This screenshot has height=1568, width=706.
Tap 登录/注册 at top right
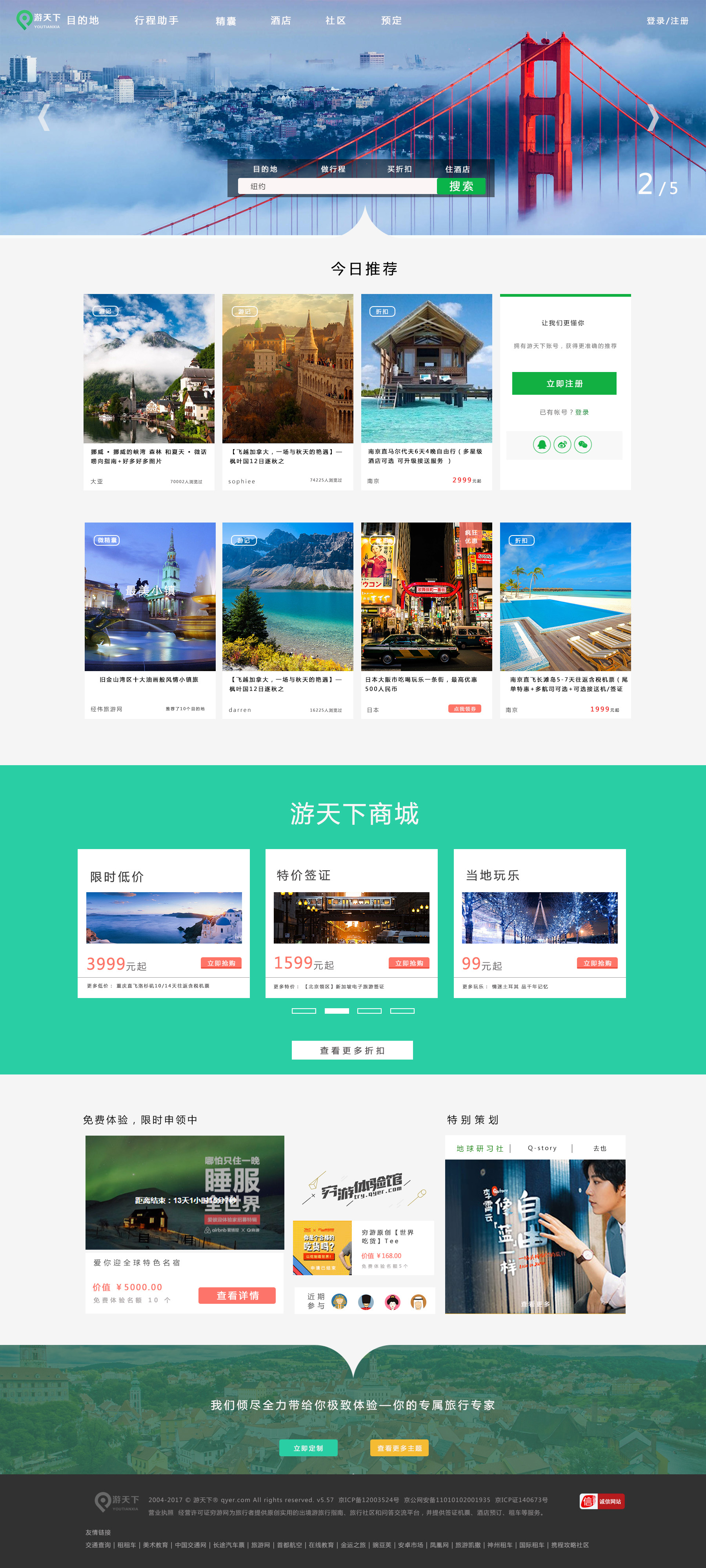pos(667,21)
